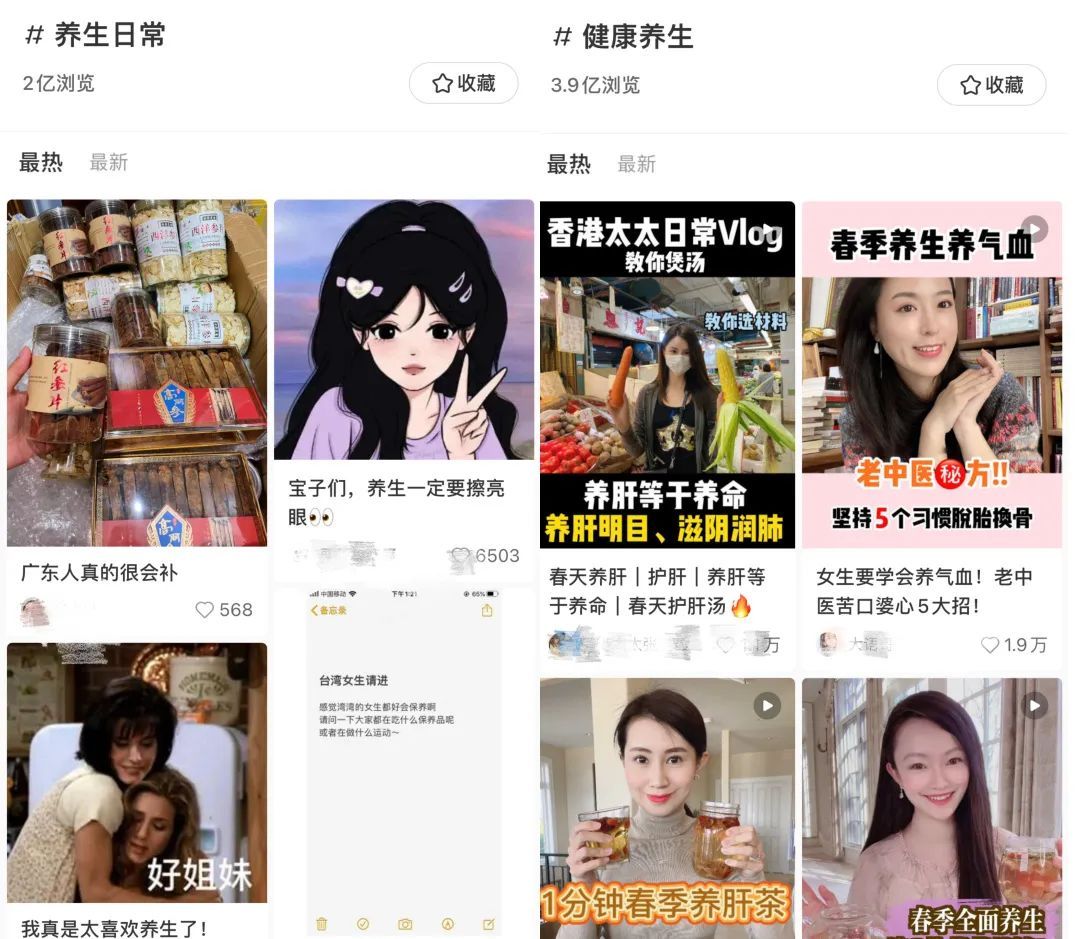The height and width of the screenshot is (939, 1080).
Task: Open the 台湾女生请进 memo post
Action: (x=403, y=760)
